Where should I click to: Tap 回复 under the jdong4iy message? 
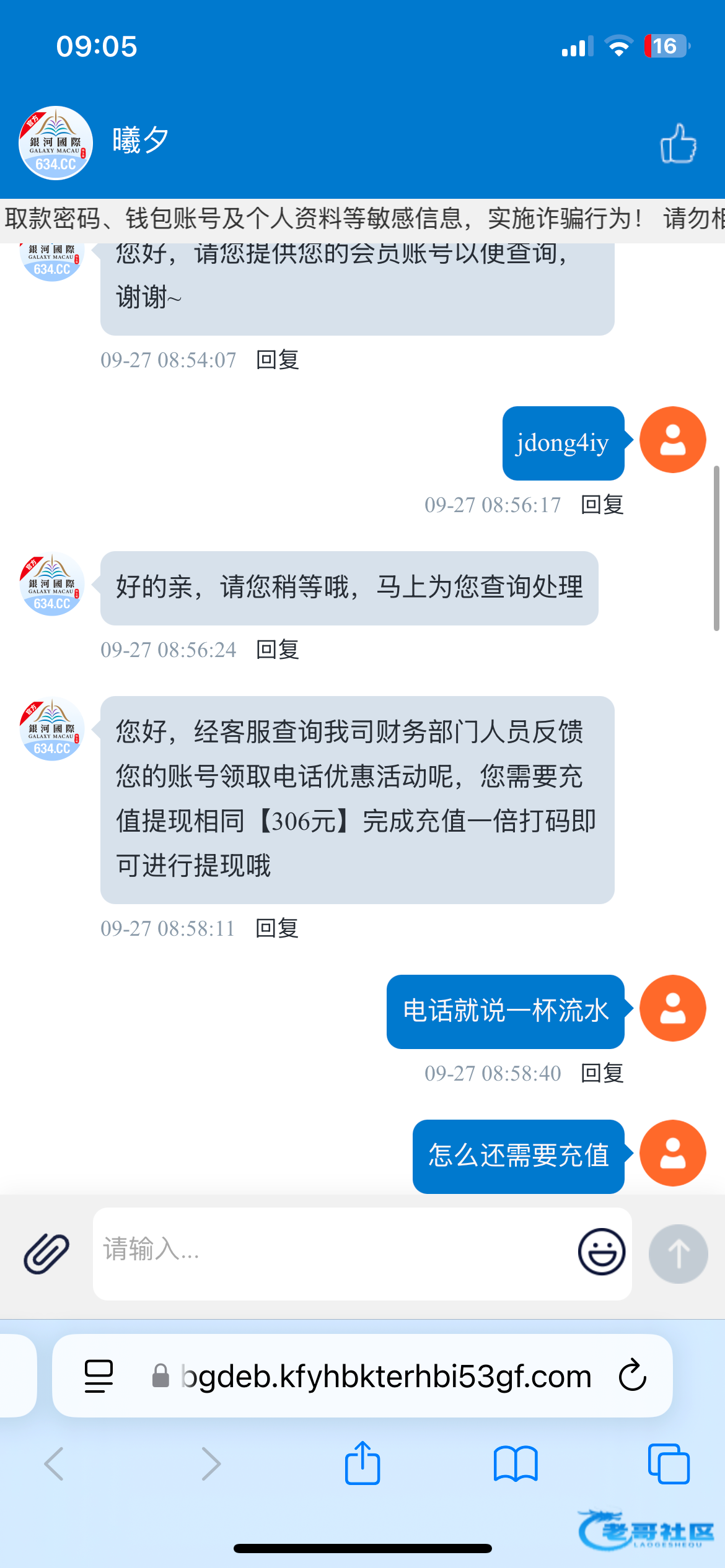602,505
